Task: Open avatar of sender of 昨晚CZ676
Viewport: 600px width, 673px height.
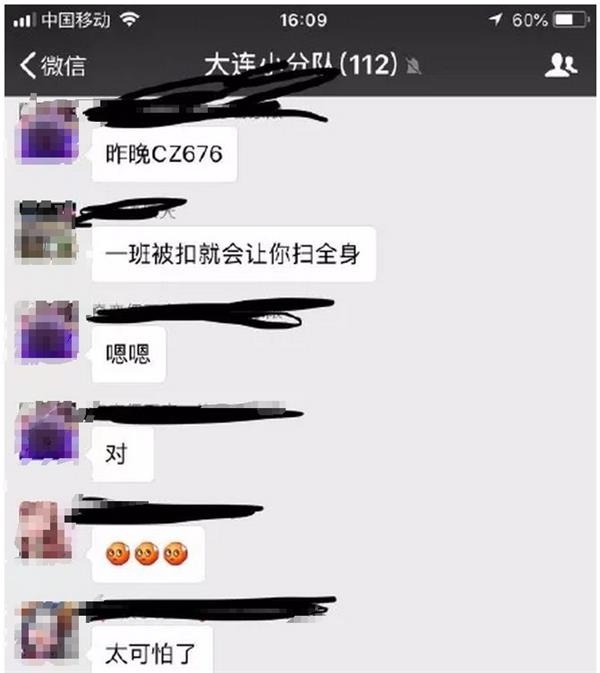Action: coord(48,133)
